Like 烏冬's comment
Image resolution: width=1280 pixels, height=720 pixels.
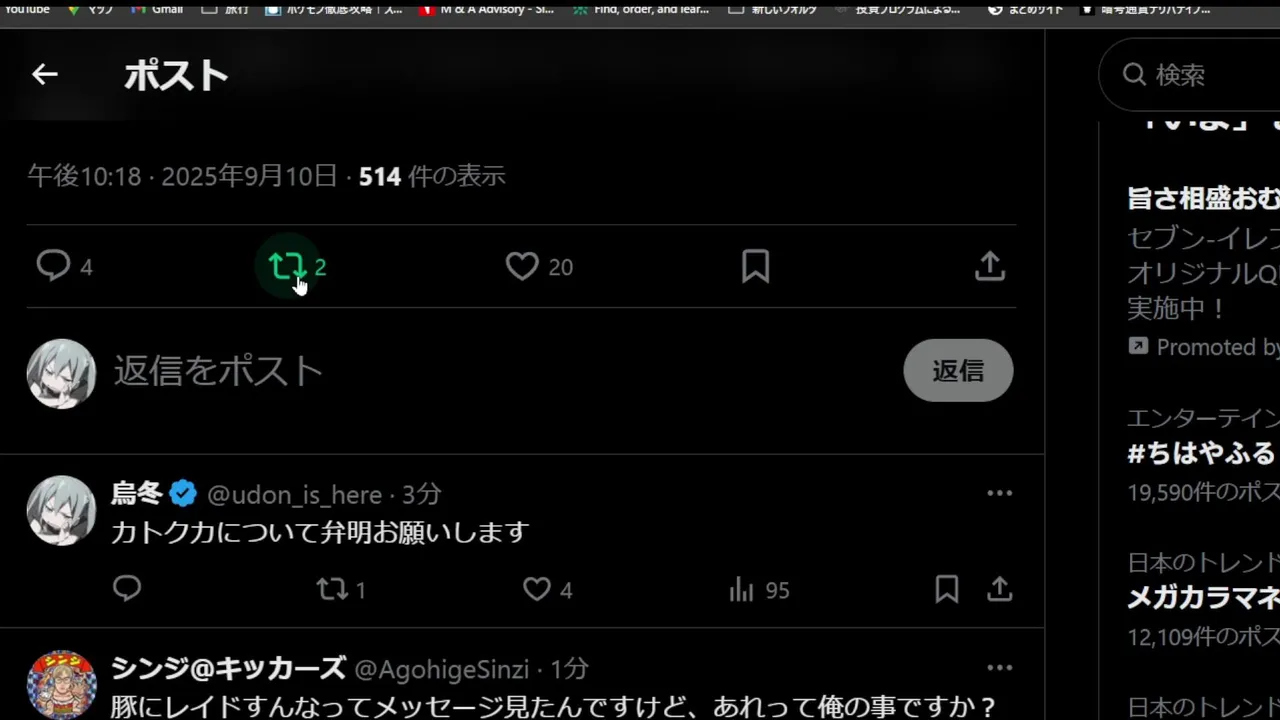coord(537,589)
